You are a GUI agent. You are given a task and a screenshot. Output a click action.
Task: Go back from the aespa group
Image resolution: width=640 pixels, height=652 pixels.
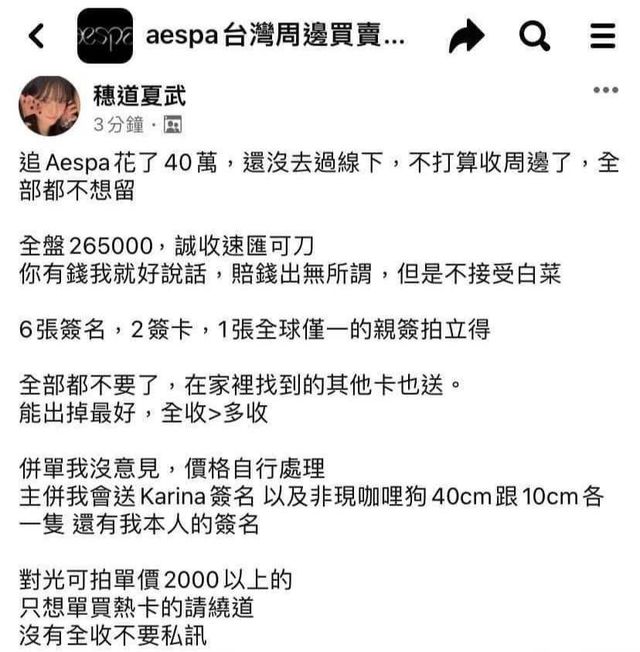coord(37,37)
